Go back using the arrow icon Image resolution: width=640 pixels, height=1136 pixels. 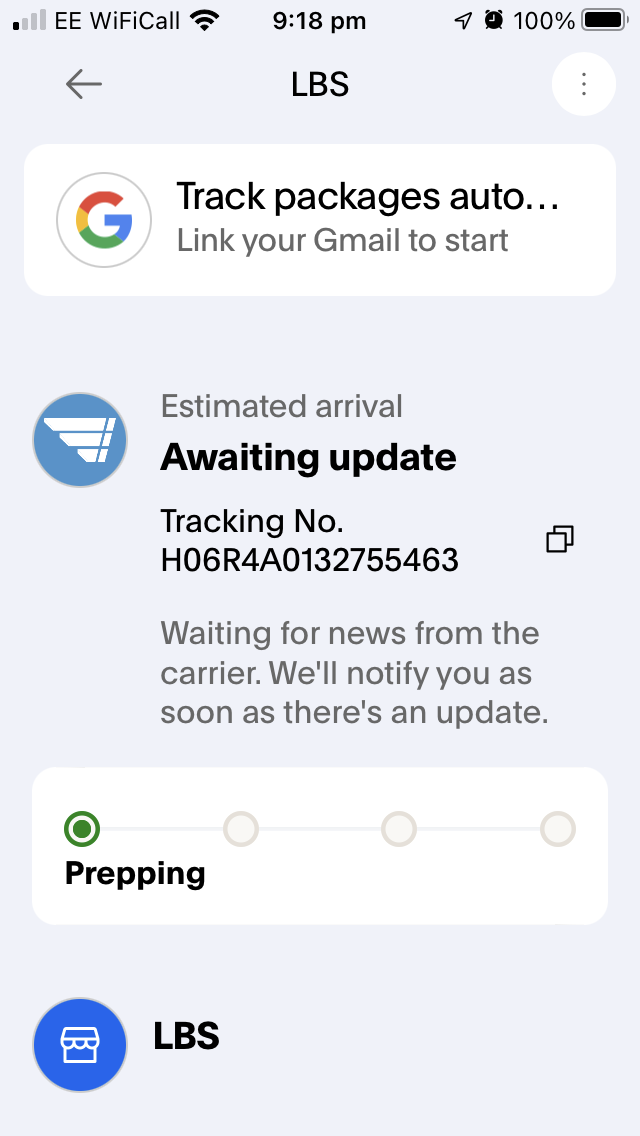(x=83, y=85)
